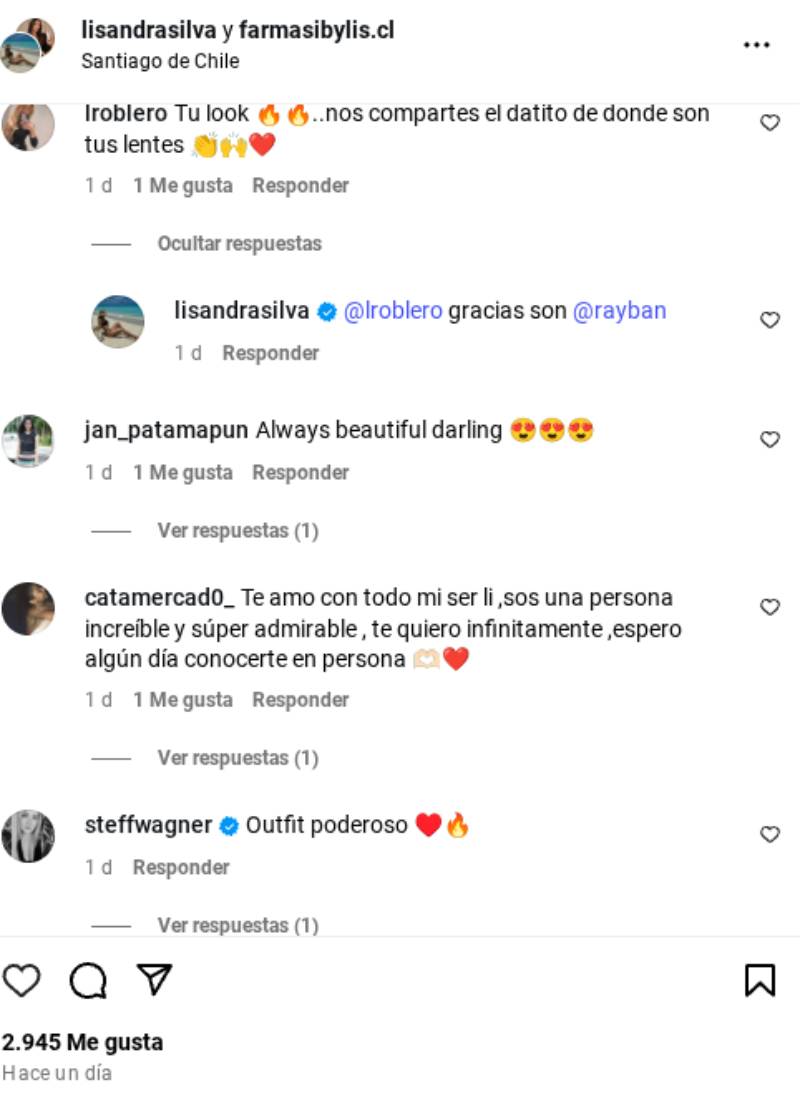This screenshot has width=800, height=1095.
Task: Reply to lroblero's comment
Action: point(300,186)
